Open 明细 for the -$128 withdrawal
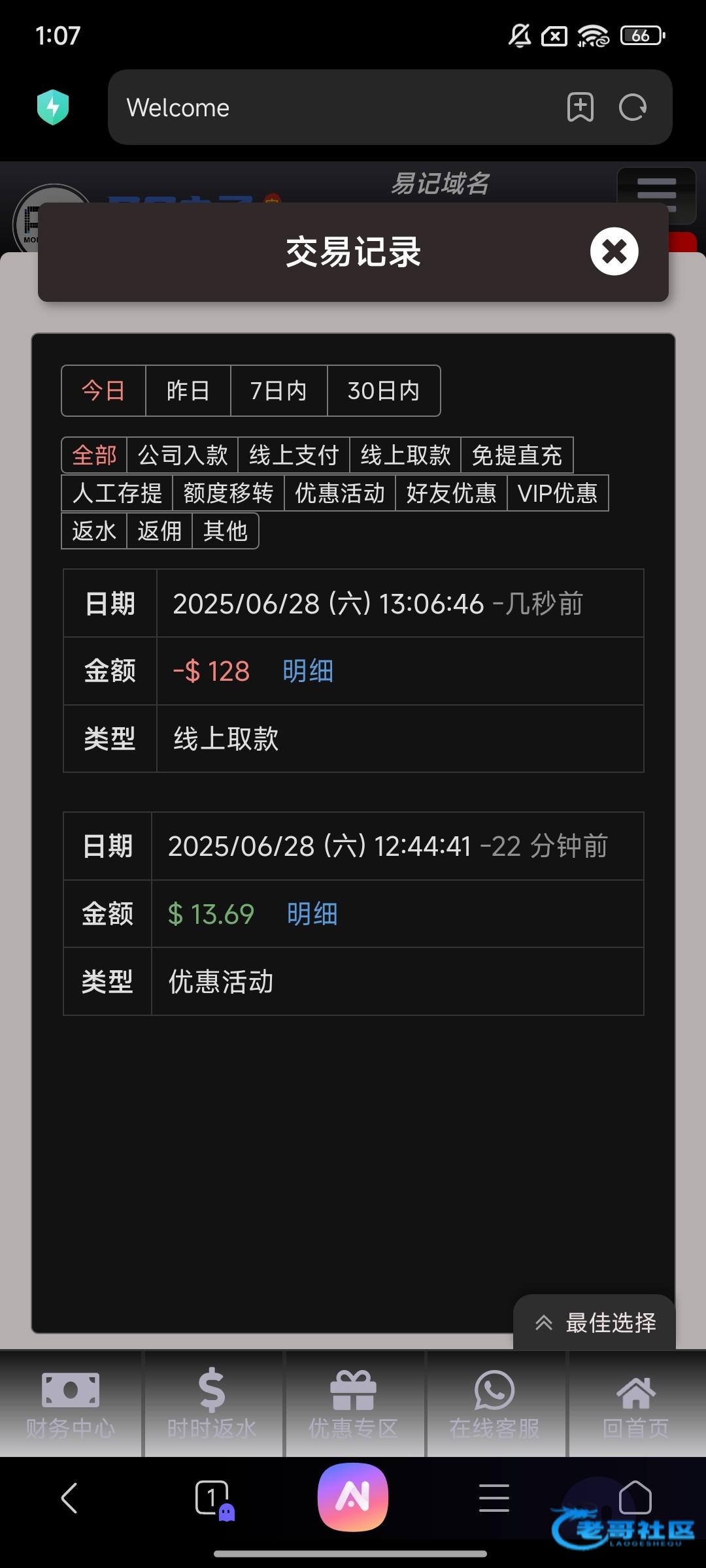Screen dimensions: 706x1568 [308, 671]
